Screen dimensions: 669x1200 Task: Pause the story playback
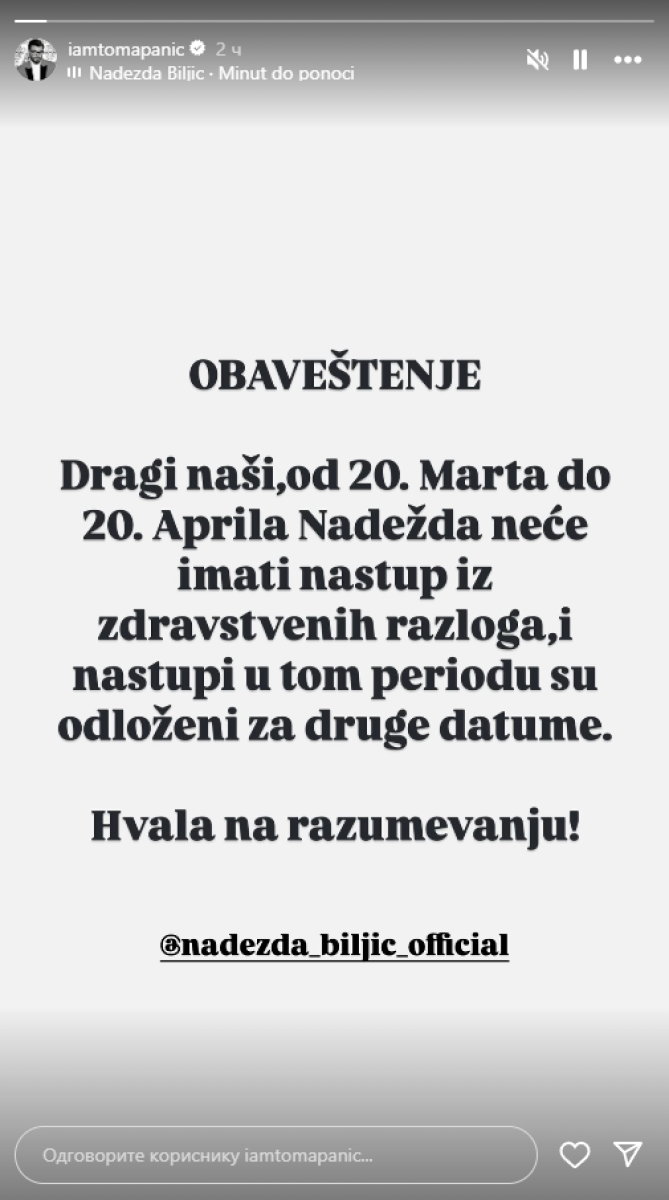[580, 60]
